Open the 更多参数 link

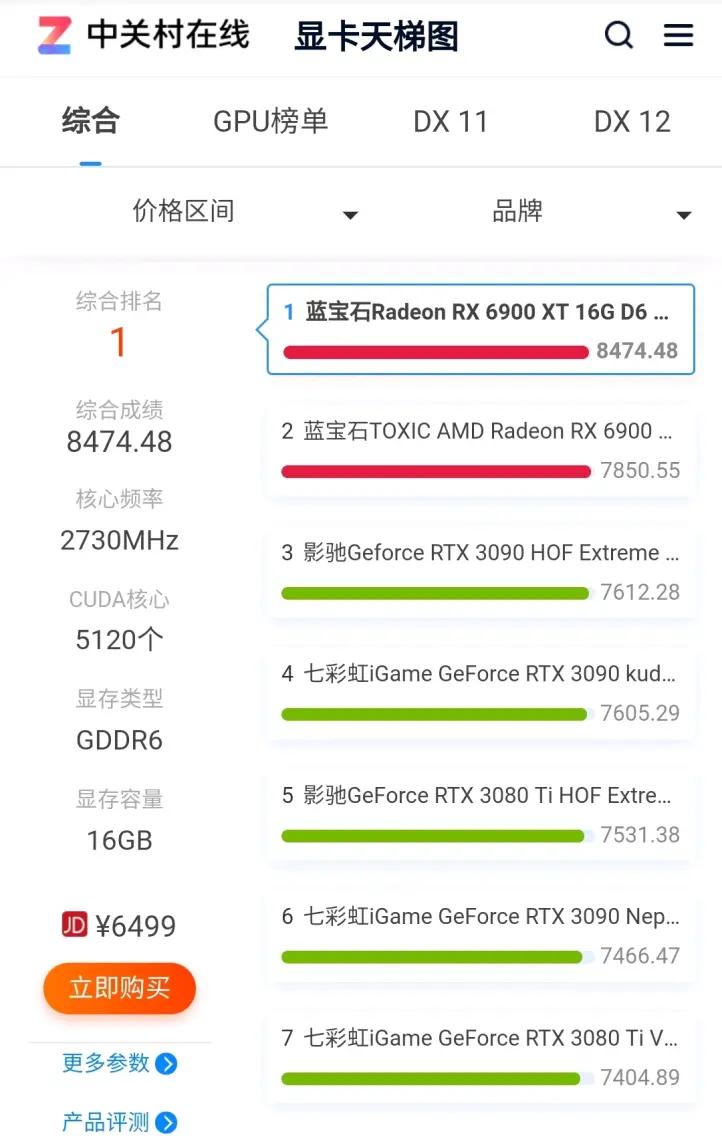click(x=119, y=1063)
